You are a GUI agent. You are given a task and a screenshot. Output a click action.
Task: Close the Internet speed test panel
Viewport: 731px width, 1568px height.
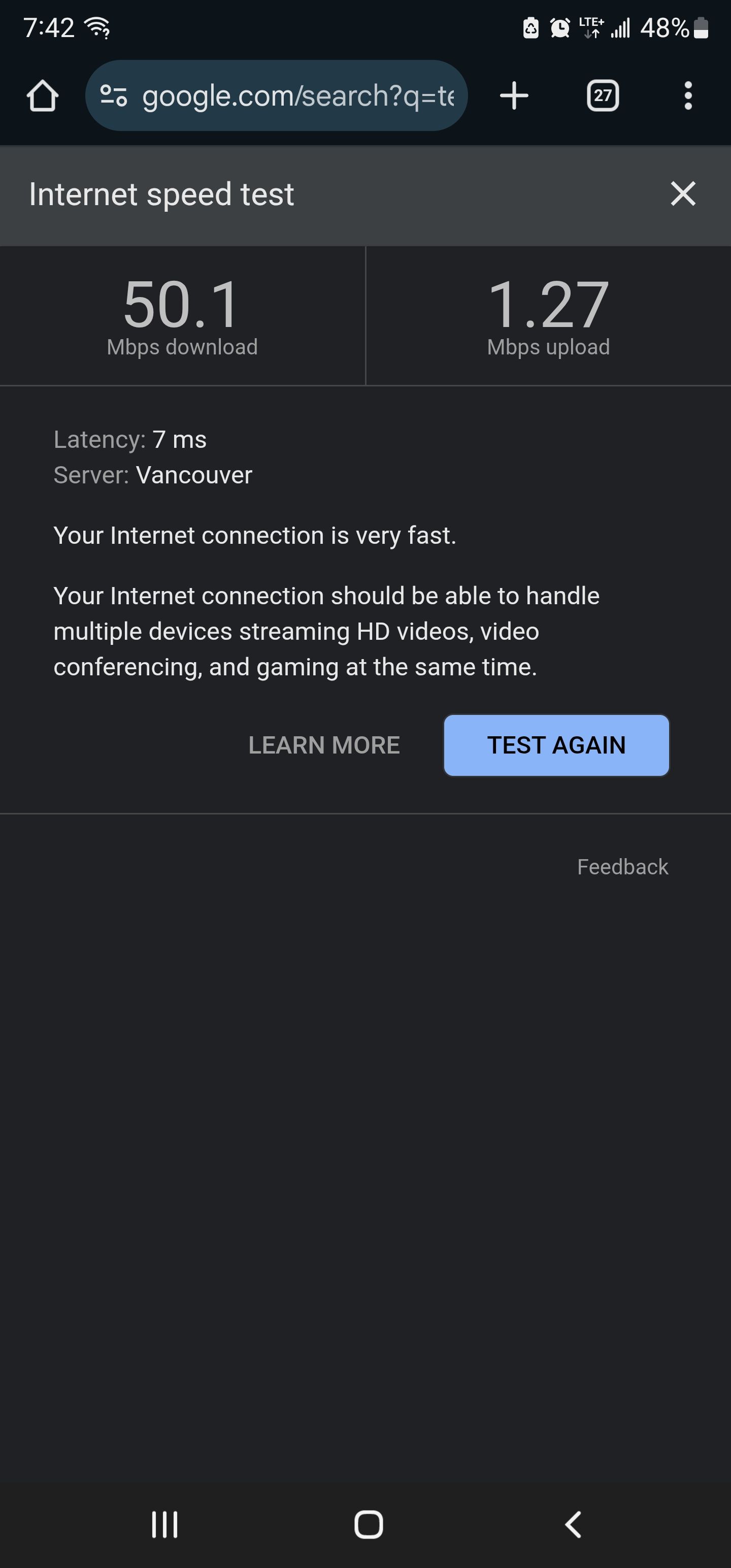(682, 194)
